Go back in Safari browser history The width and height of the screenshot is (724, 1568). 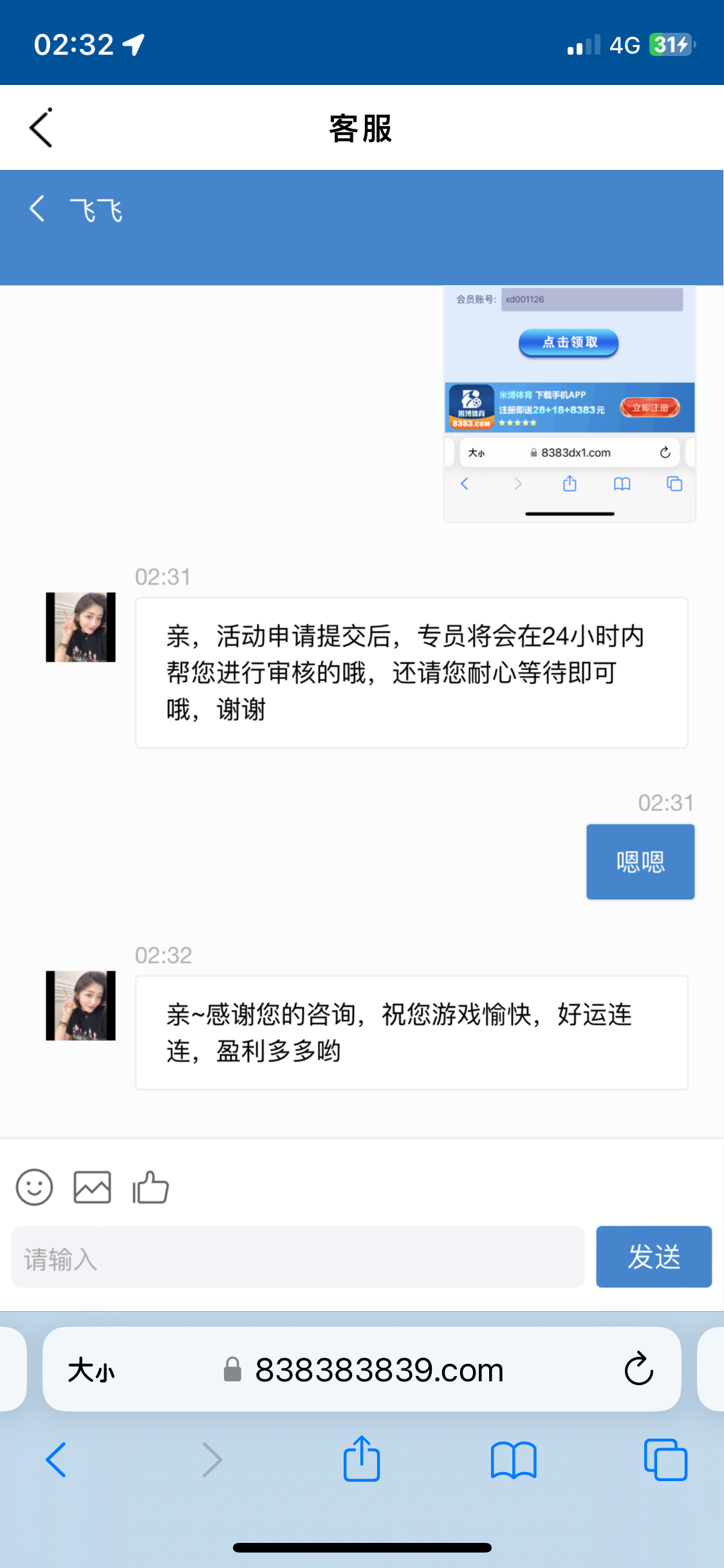57,1459
